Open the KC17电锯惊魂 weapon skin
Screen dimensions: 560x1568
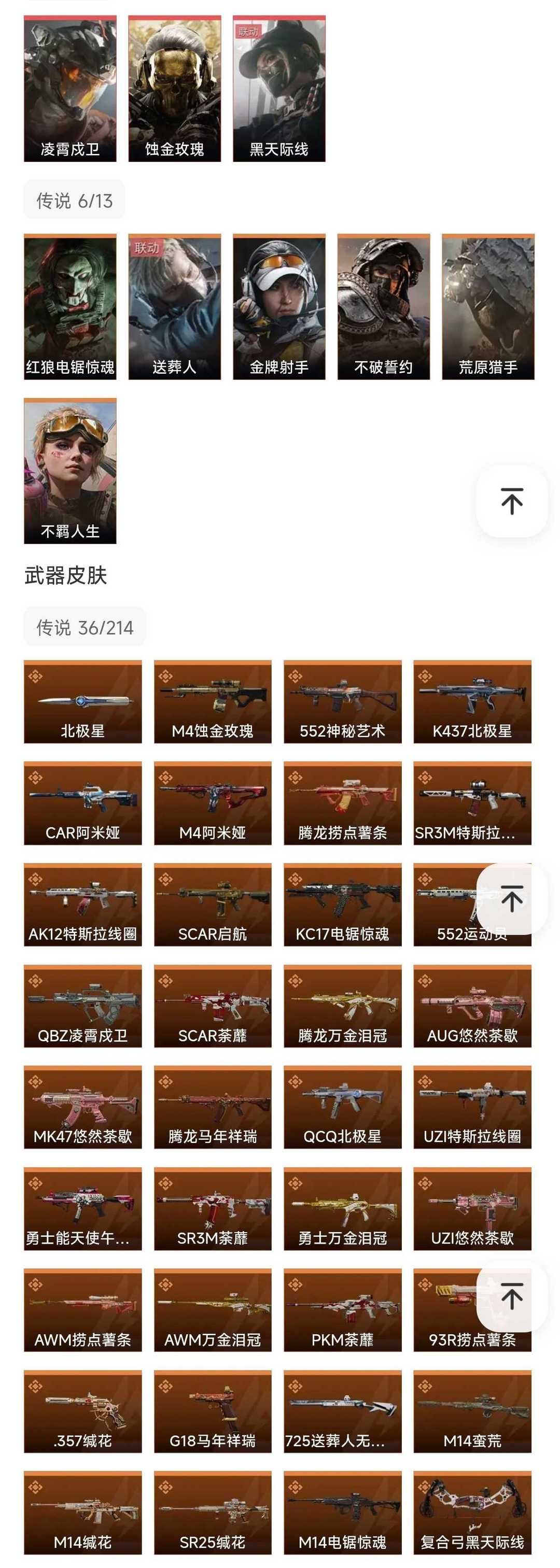coord(342,904)
